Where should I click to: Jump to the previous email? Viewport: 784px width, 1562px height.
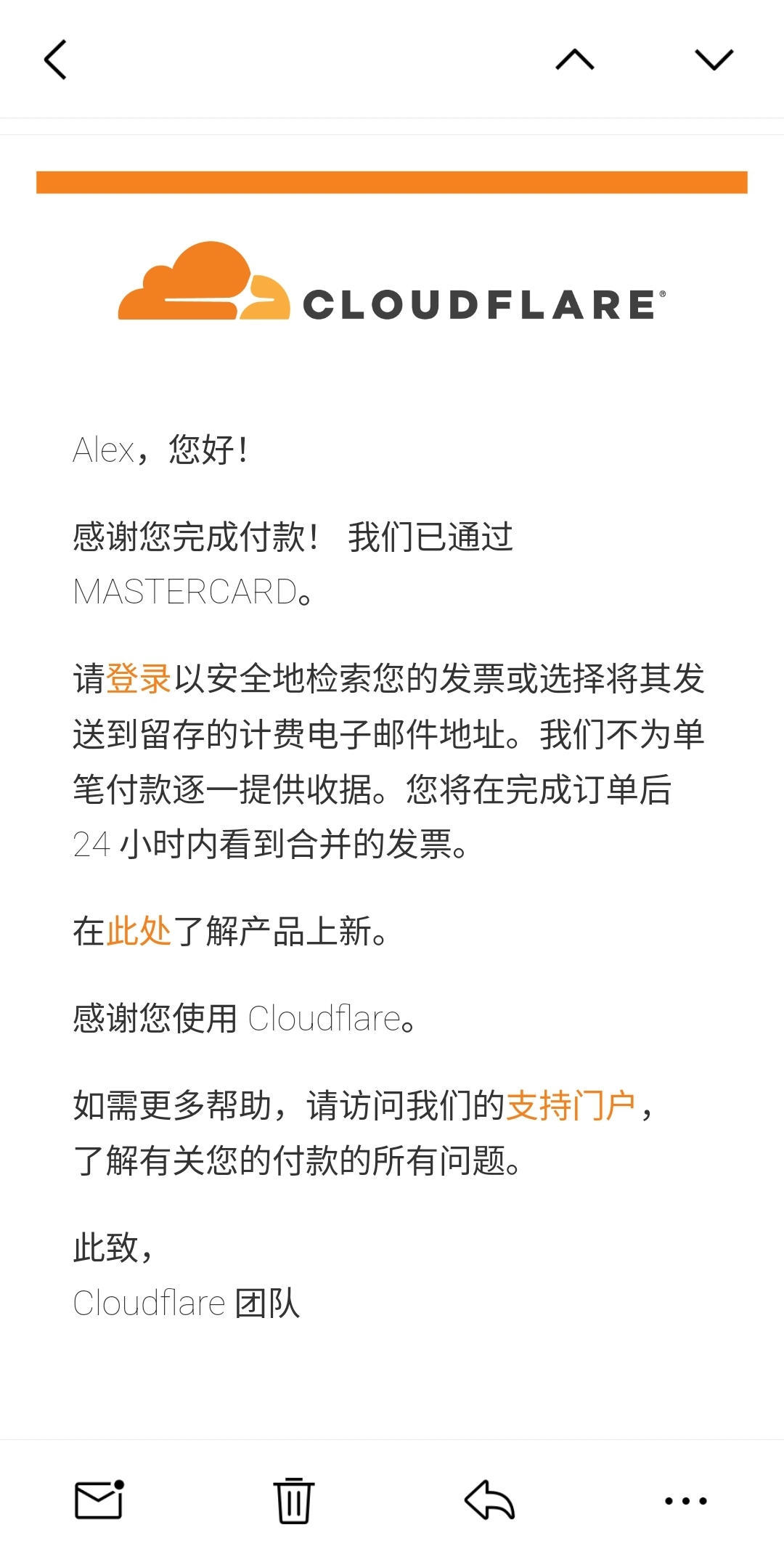pyautogui.click(x=574, y=60)
